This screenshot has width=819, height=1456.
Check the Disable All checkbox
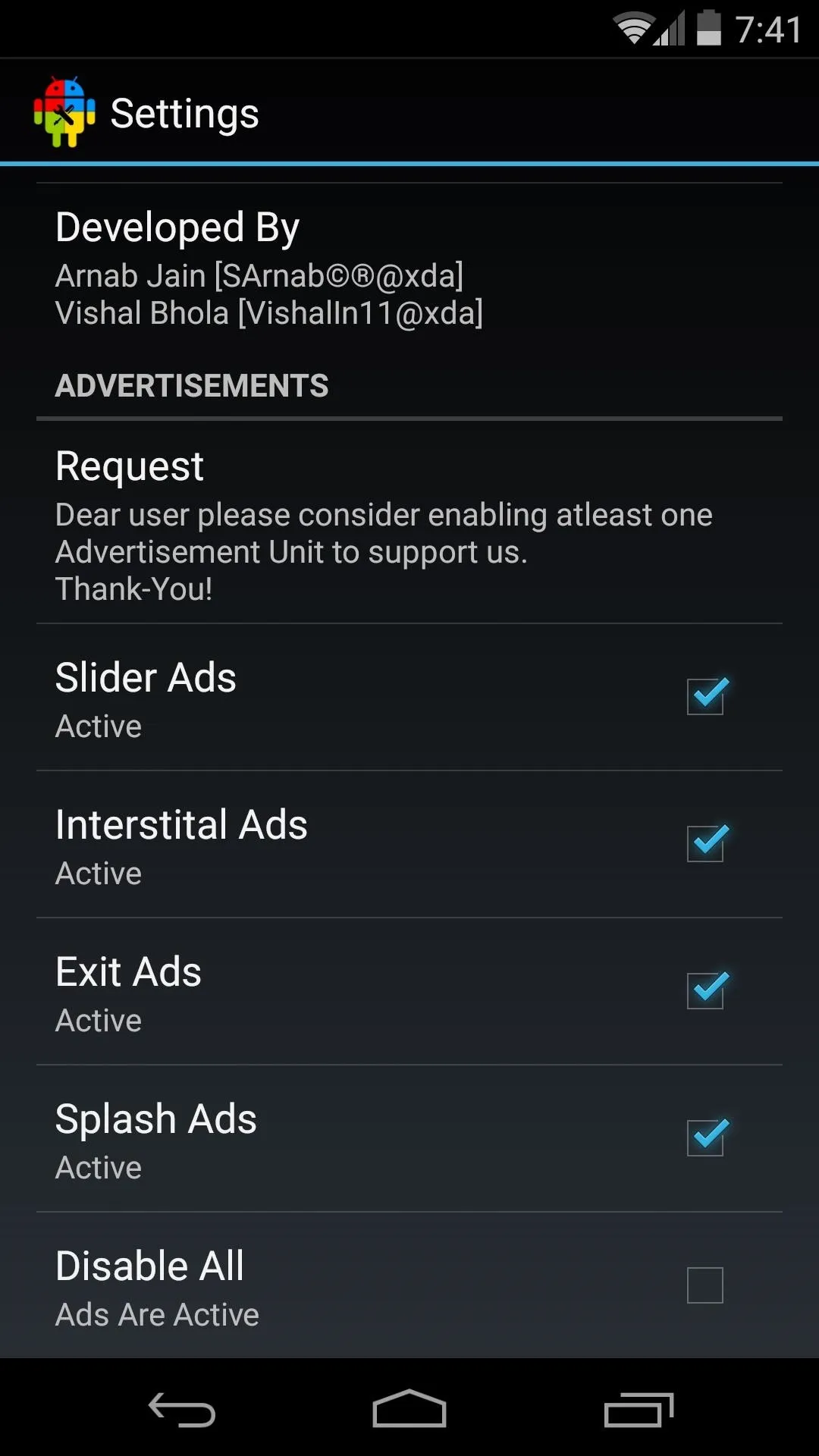pyautogui.click(x=705, y=1285)
